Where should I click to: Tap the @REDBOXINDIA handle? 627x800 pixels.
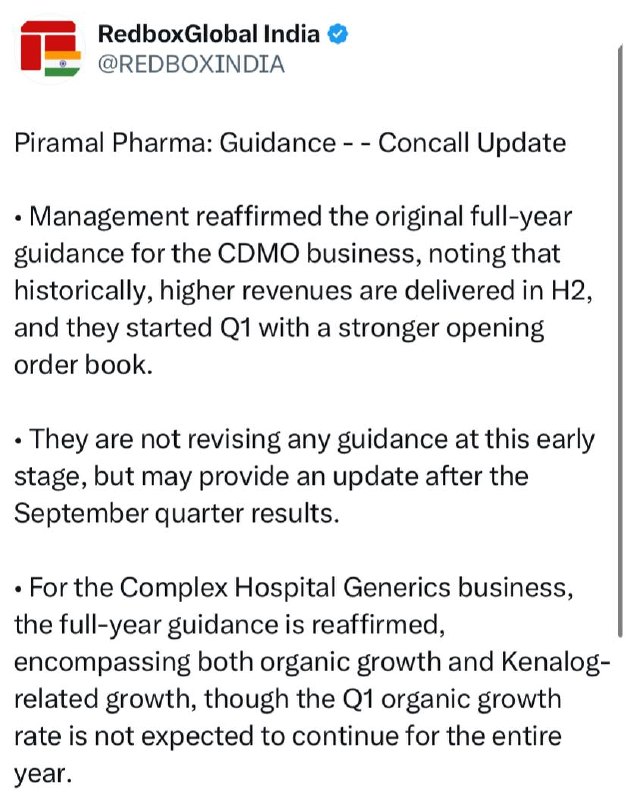191,65
